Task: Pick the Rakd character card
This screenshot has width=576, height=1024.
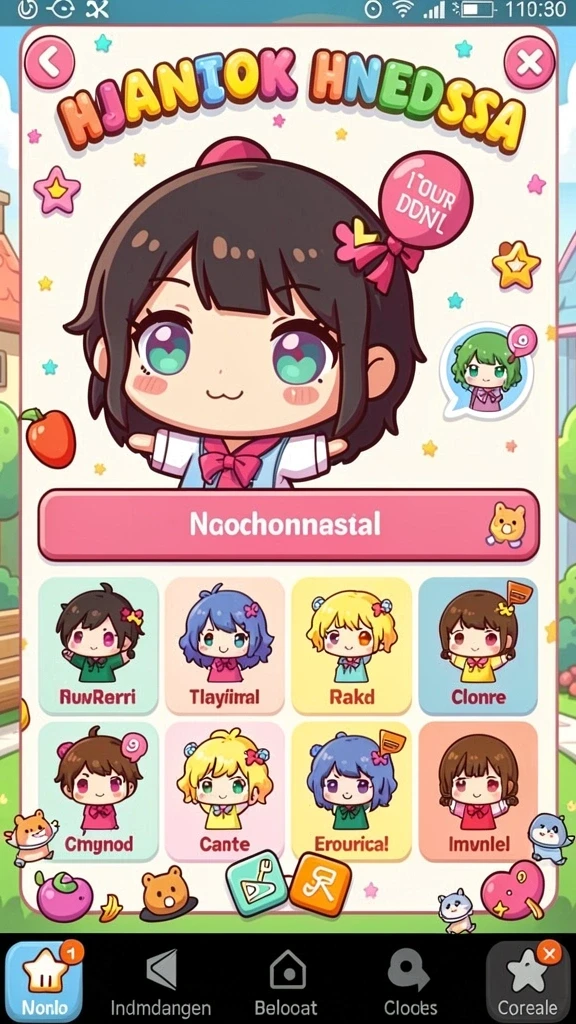Action: 351,646
